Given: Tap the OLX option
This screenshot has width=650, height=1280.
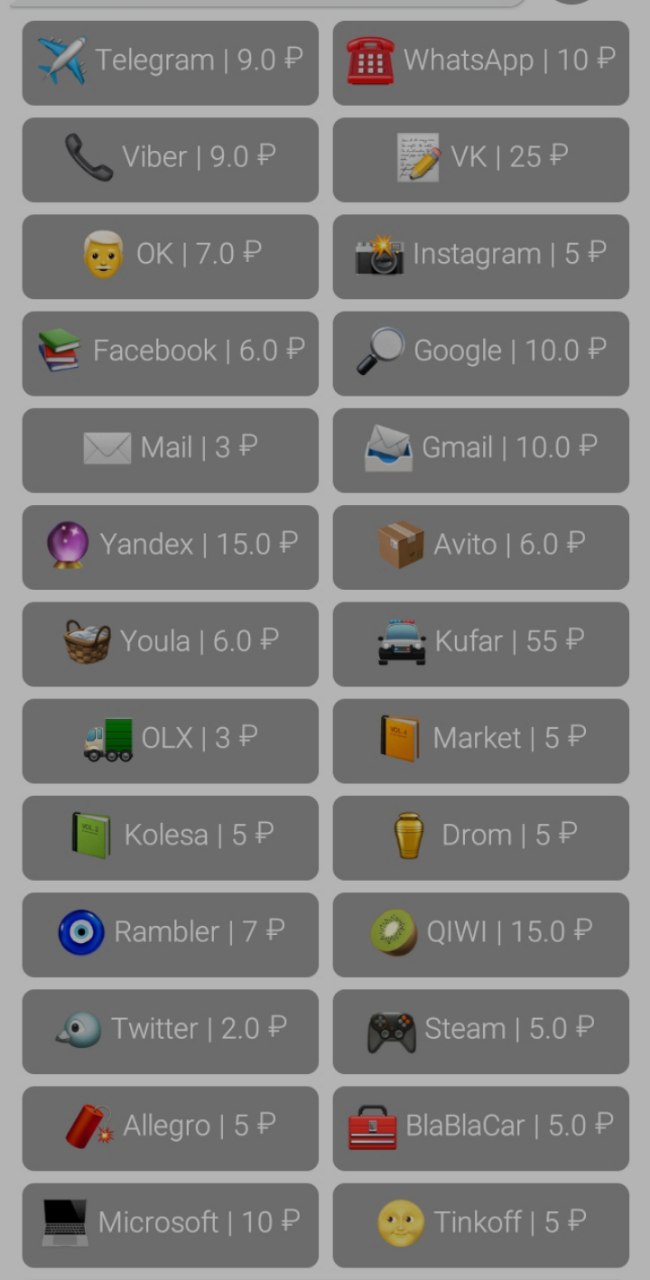Looking at the screenshot, I should point(170,741).
